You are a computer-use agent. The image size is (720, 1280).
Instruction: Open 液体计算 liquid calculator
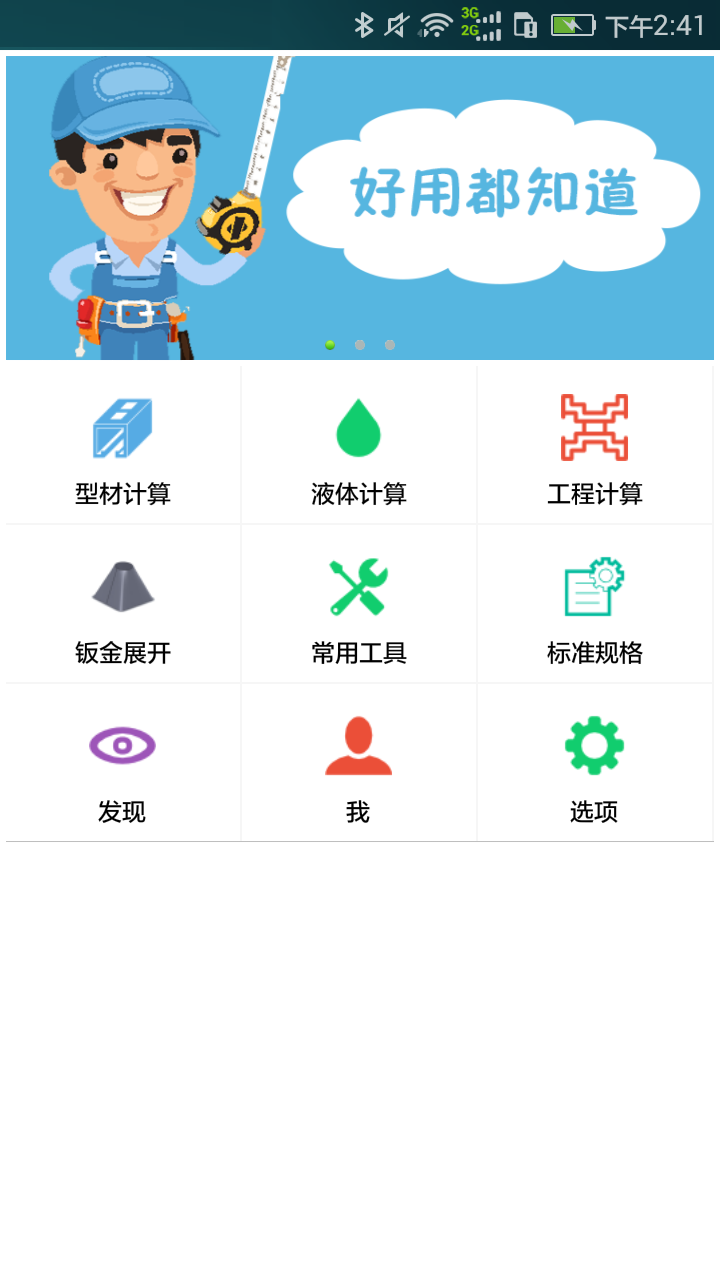coord(359,446)
